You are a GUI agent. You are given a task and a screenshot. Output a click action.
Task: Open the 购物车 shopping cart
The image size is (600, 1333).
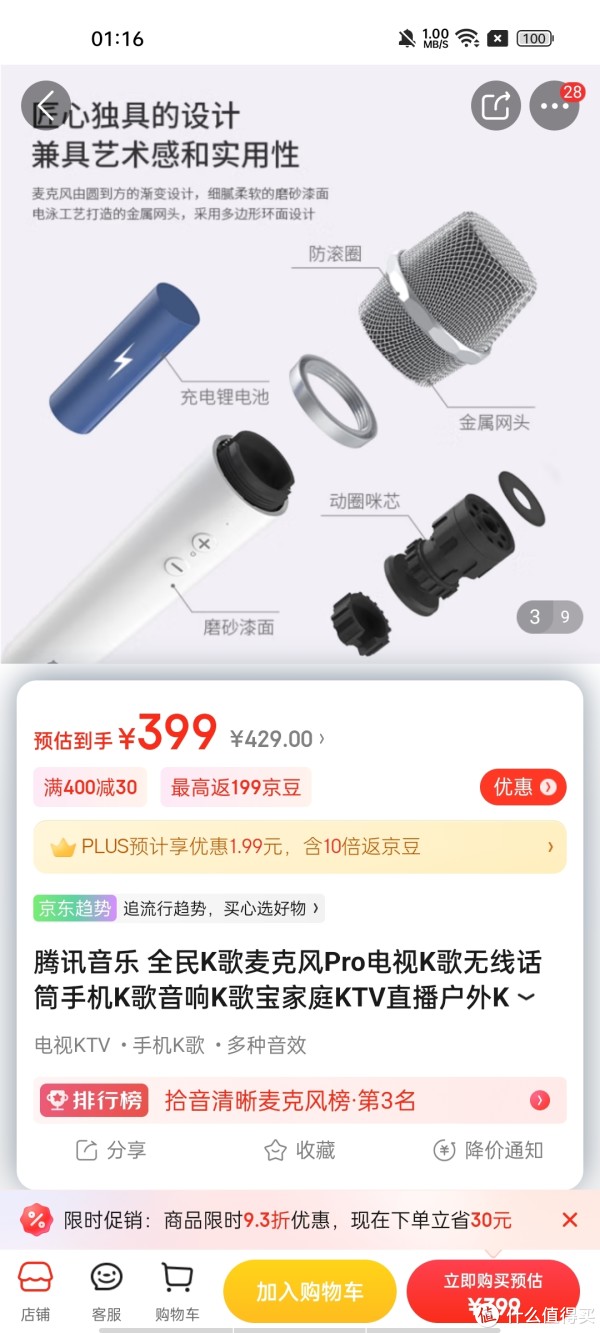coord(177,1291)
